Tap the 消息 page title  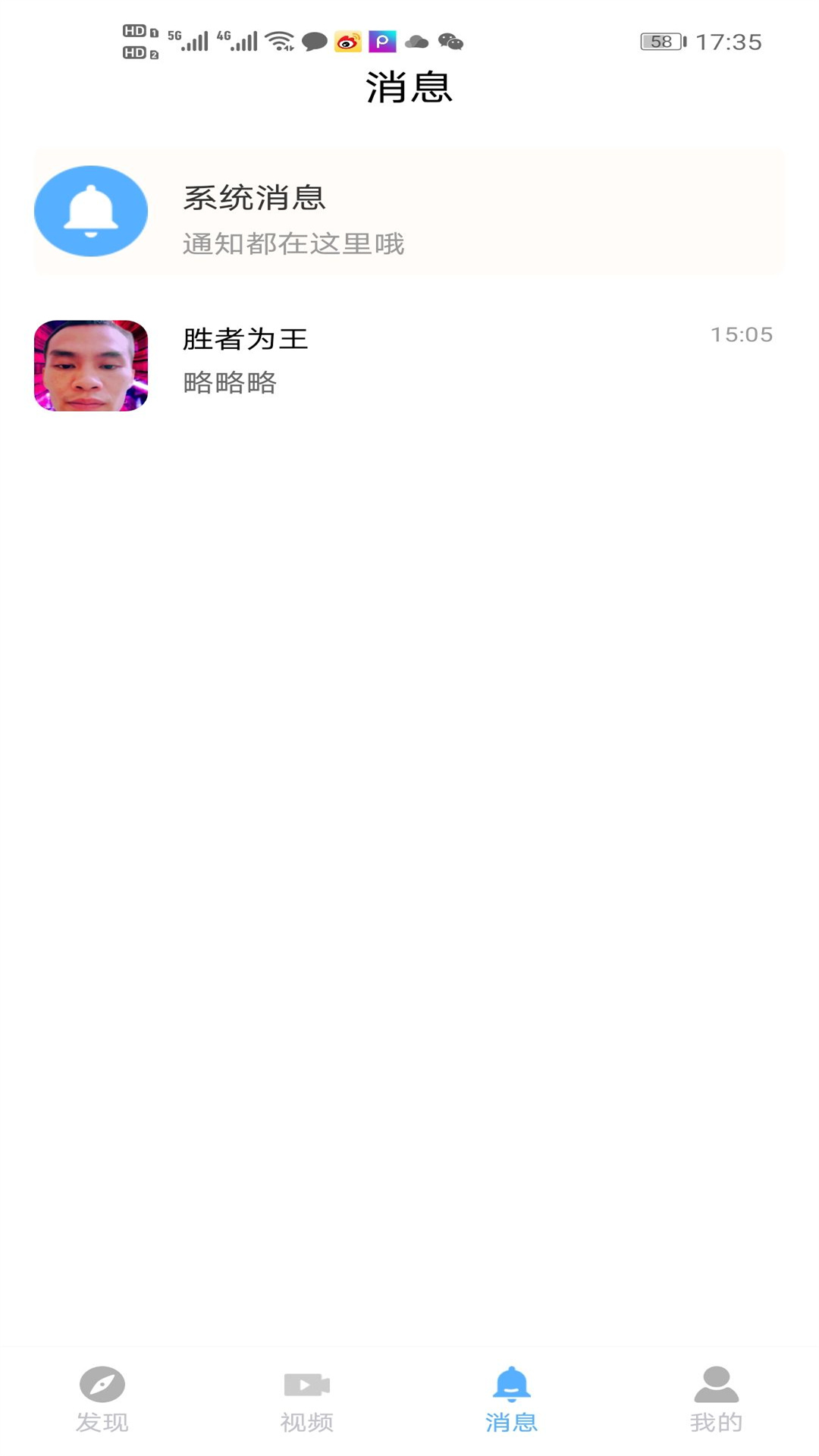(x=409, y=87)
